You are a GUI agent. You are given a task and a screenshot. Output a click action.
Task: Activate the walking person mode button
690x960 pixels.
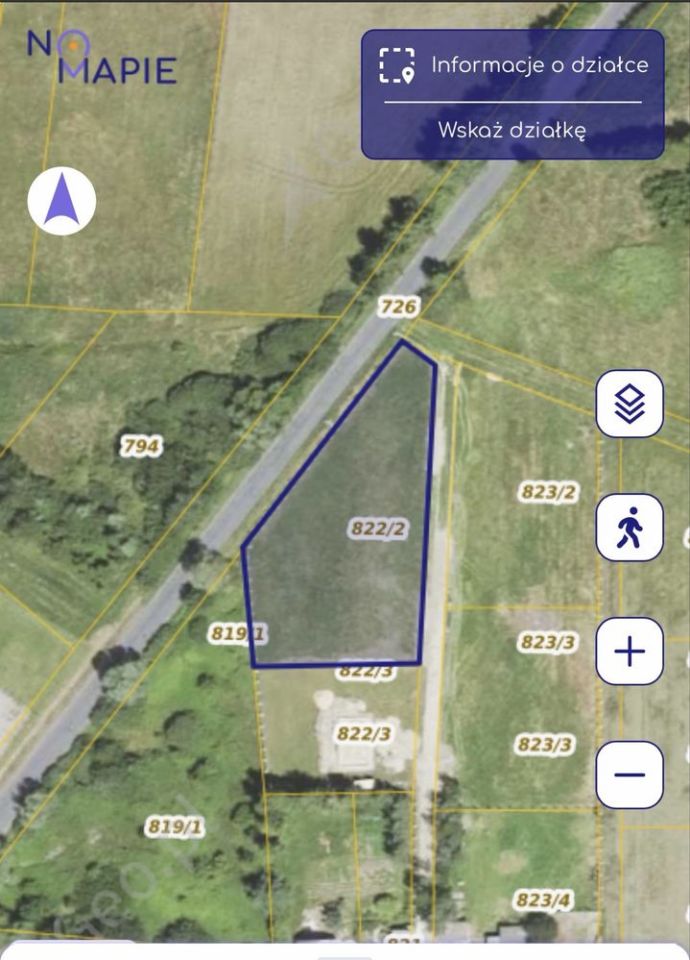coord(629,527)
